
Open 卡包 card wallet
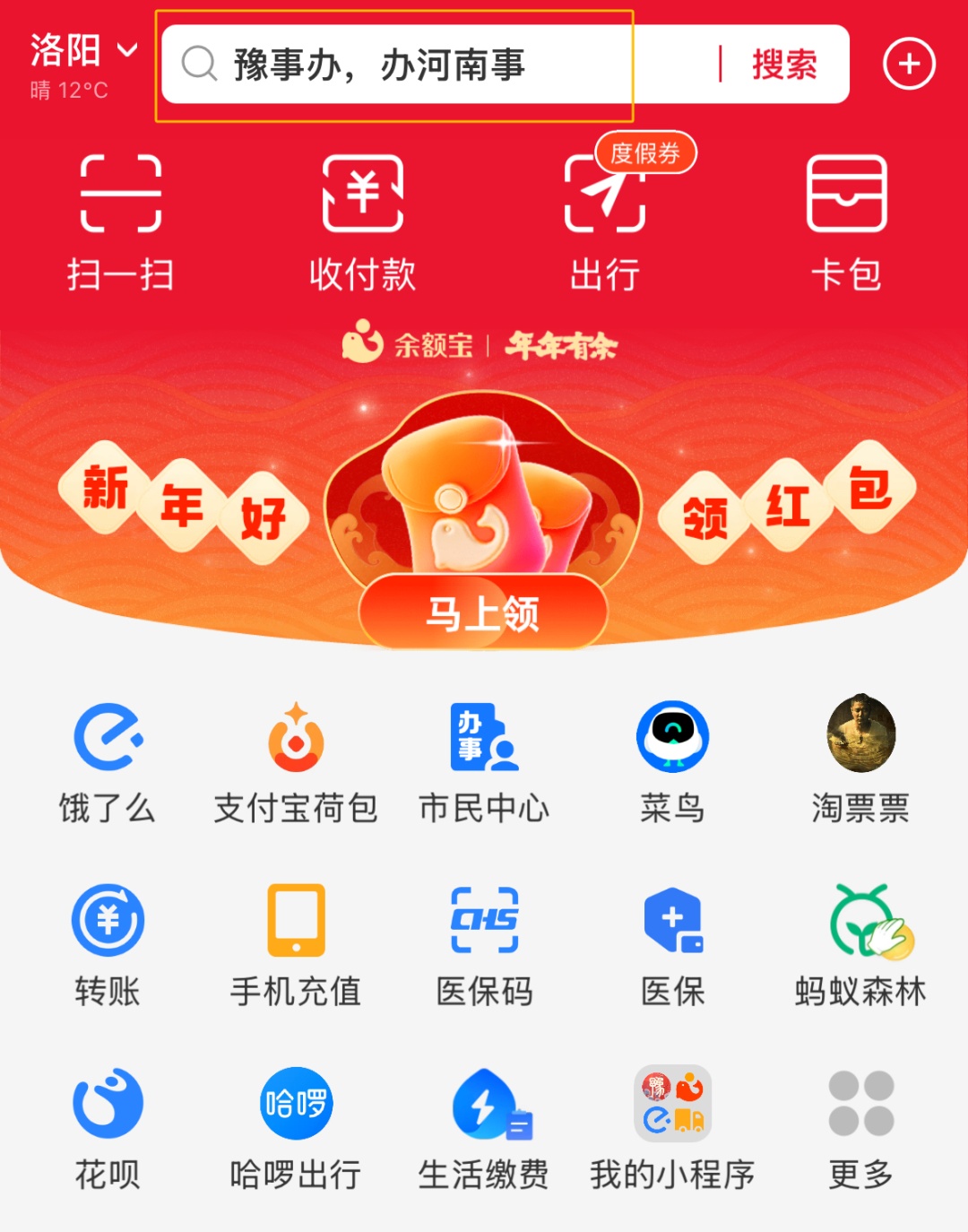pos(846,221)
